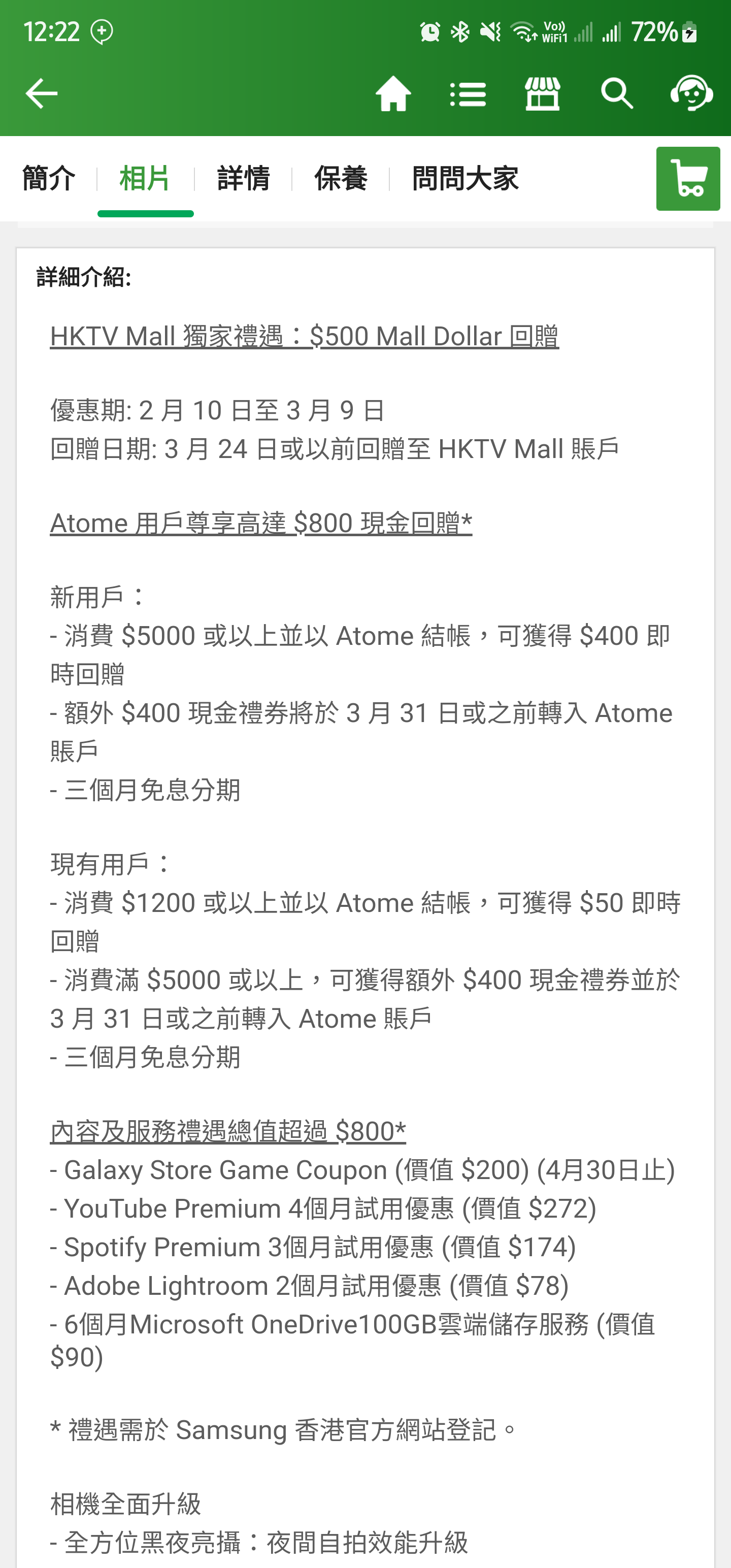
Task: Open the category list icon
Action: click(x=468, y=94)
